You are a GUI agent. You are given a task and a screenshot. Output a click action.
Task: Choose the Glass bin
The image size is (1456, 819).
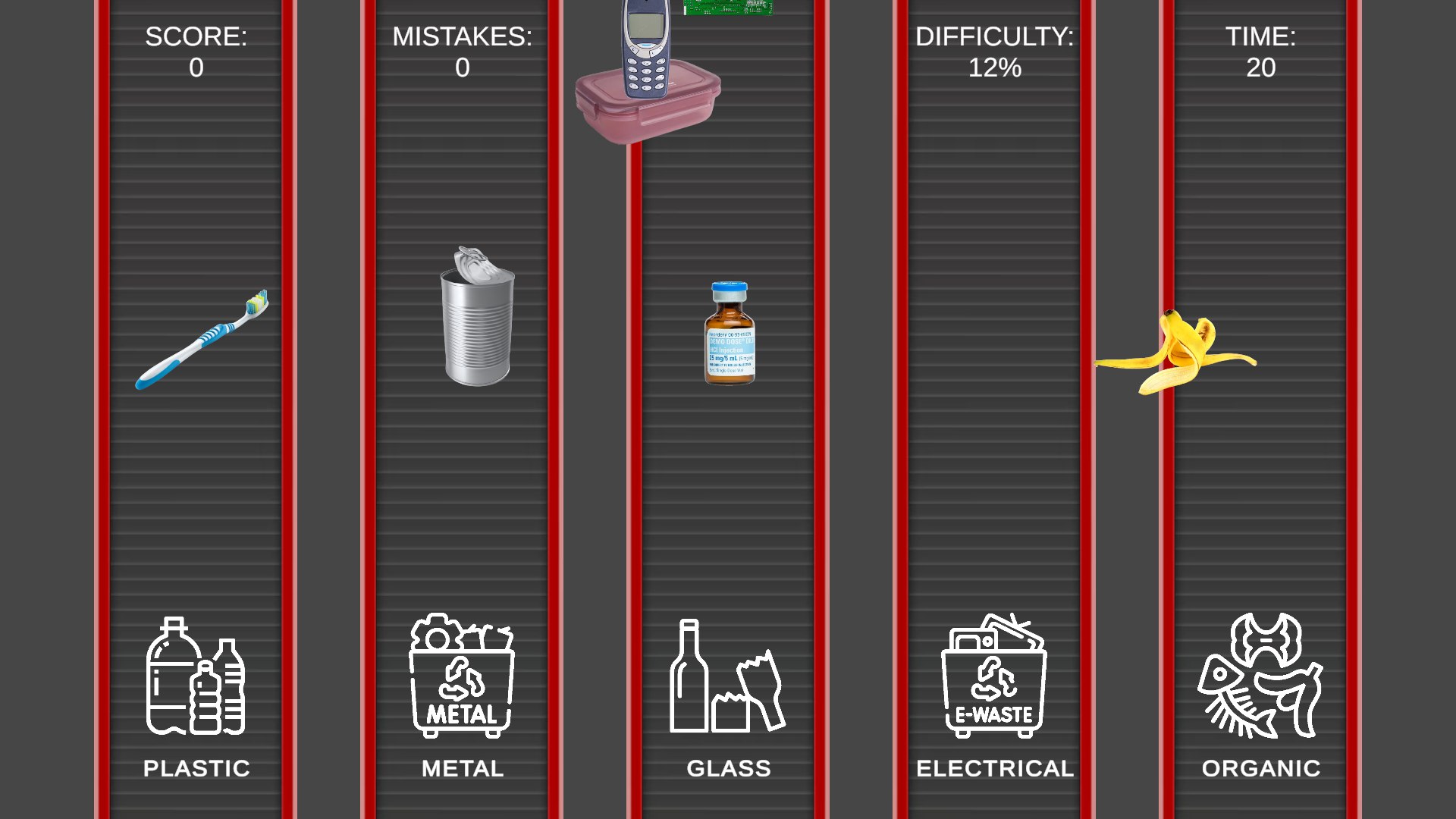click(x=728, y=677)
